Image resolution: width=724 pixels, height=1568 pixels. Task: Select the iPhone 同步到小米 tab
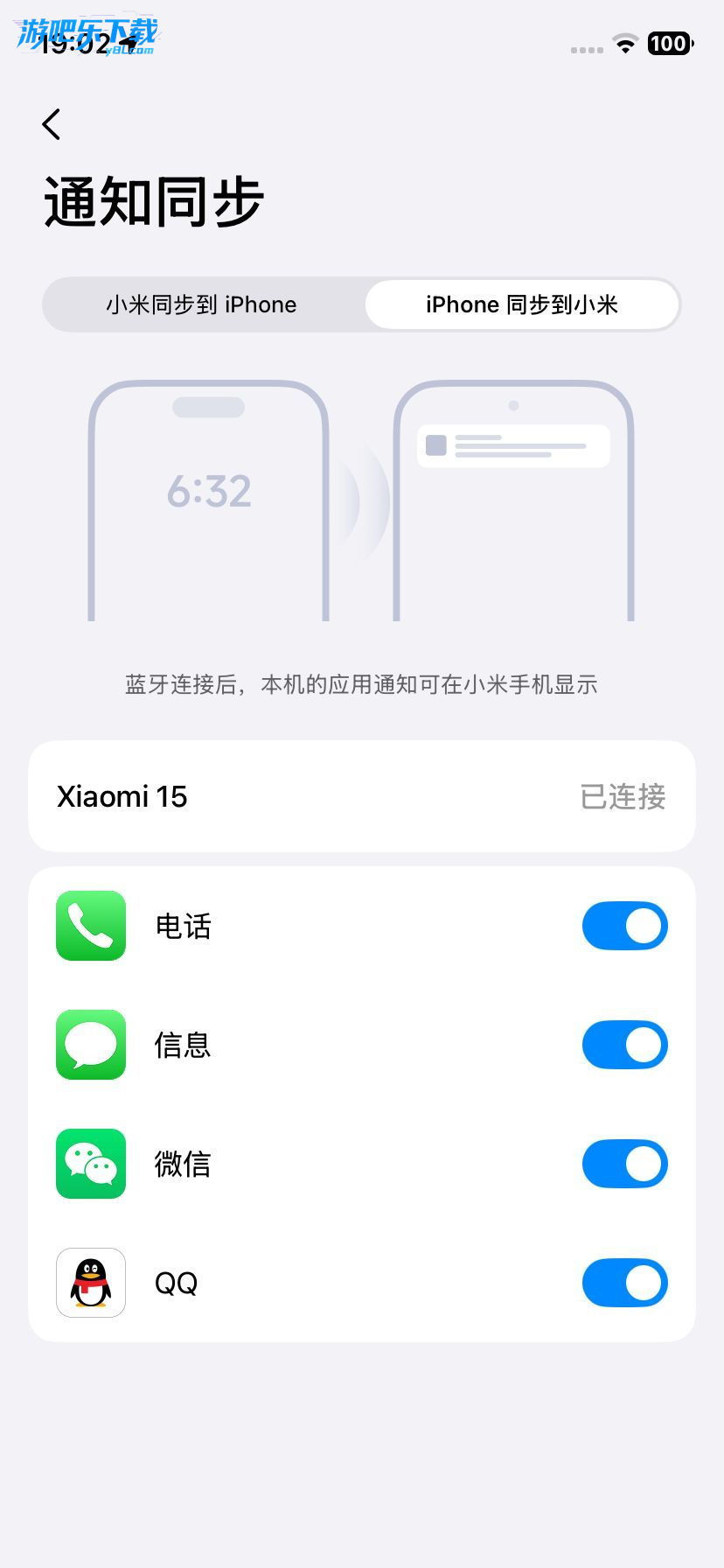(522, 304)
